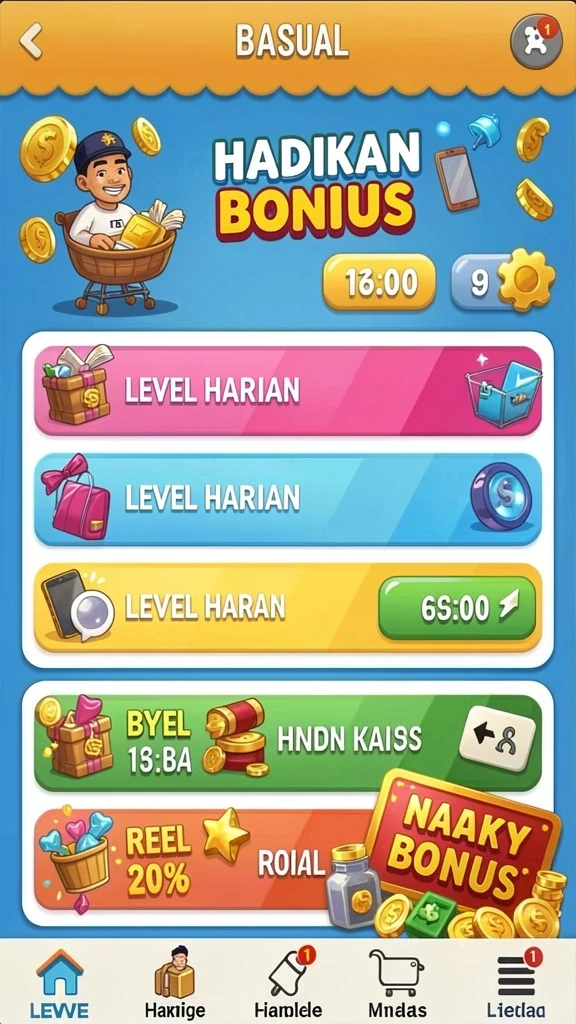The width and height of the screenshot is (576, 1024).
Task: Tap the white arrow button on HNDN KAISS
Action: pyautogui.click(x=497, y=738)
